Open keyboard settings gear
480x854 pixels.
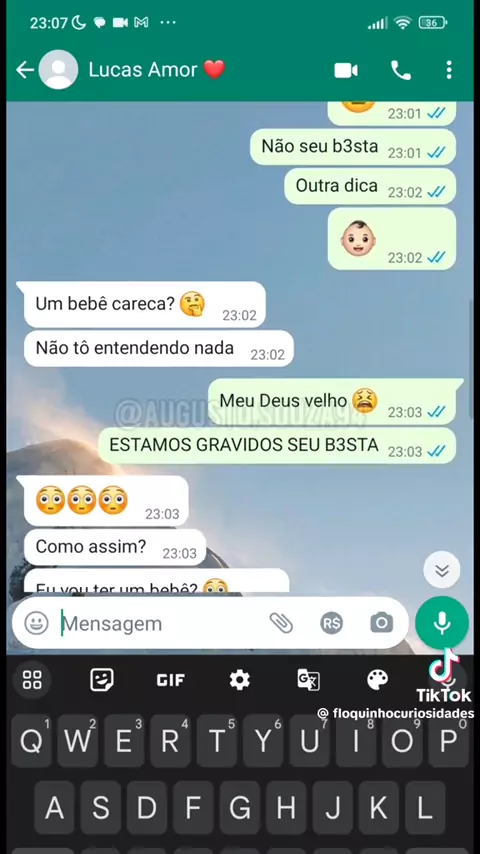coord(239,680)
